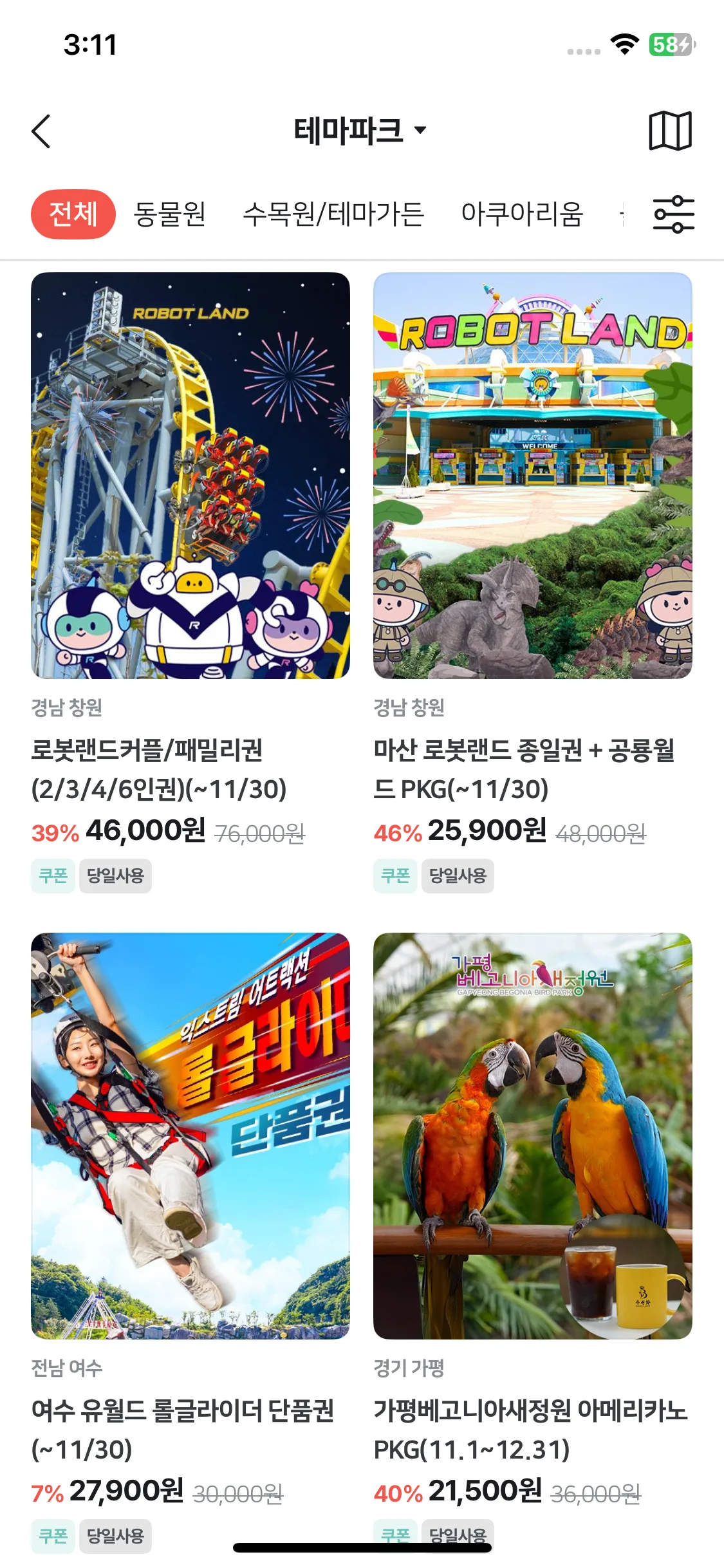Select the 아쿠아리움 category filter
Image resolution: width=724 pixels, height=1568 pixels.
tap(523, 214)
